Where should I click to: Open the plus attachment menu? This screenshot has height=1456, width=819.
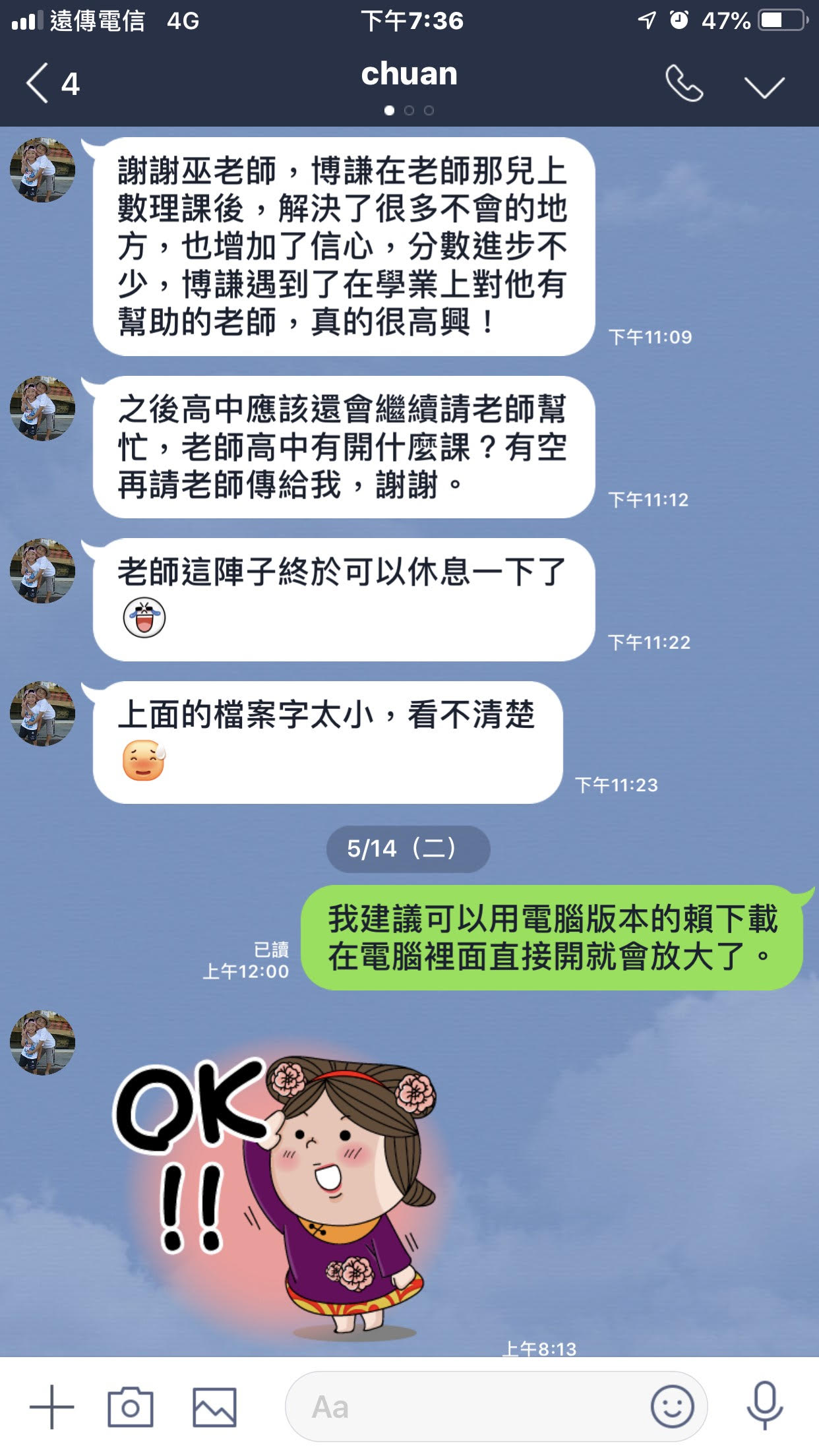pos(51,1407)
